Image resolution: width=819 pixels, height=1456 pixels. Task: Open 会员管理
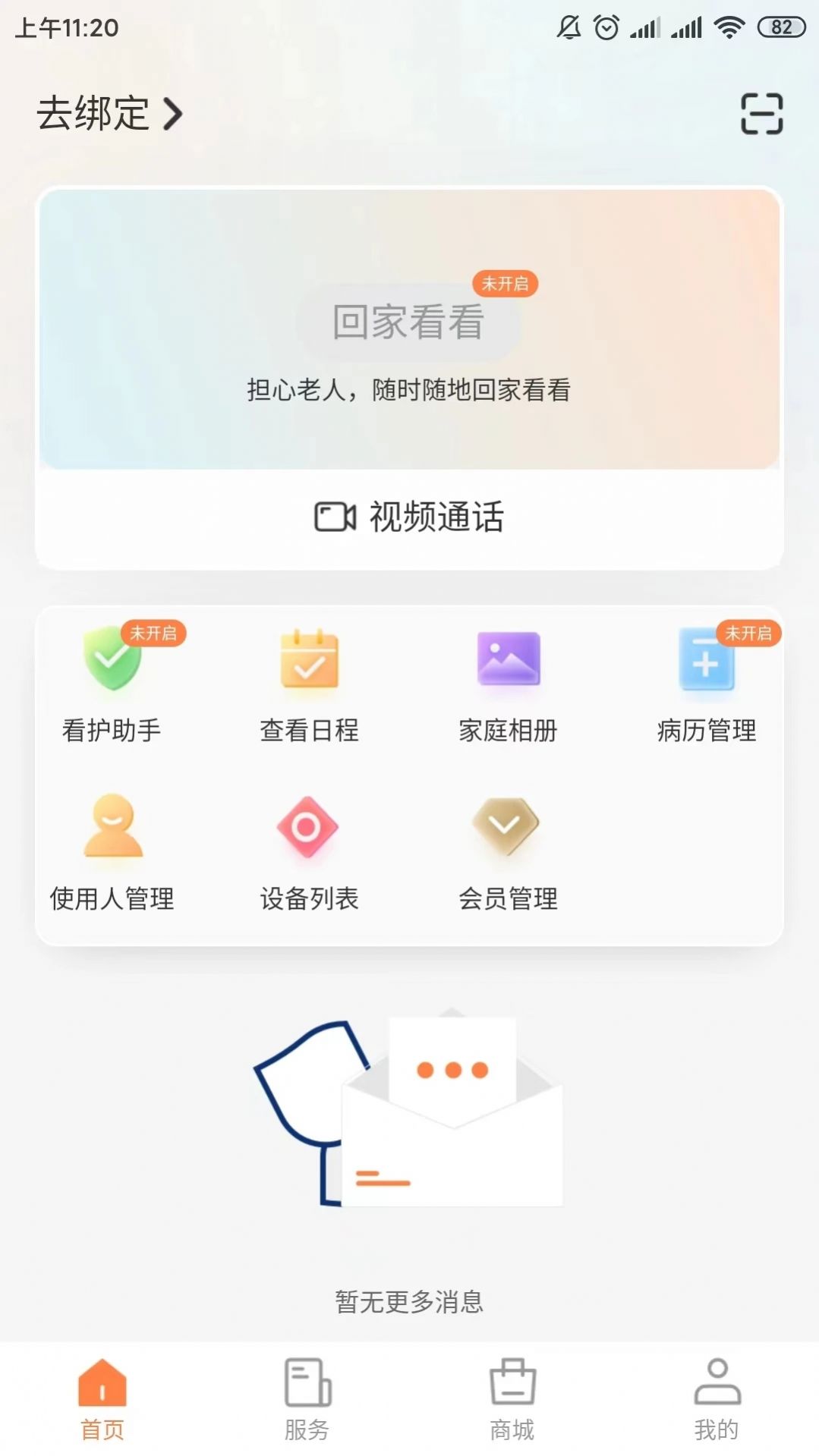(508, 851)
